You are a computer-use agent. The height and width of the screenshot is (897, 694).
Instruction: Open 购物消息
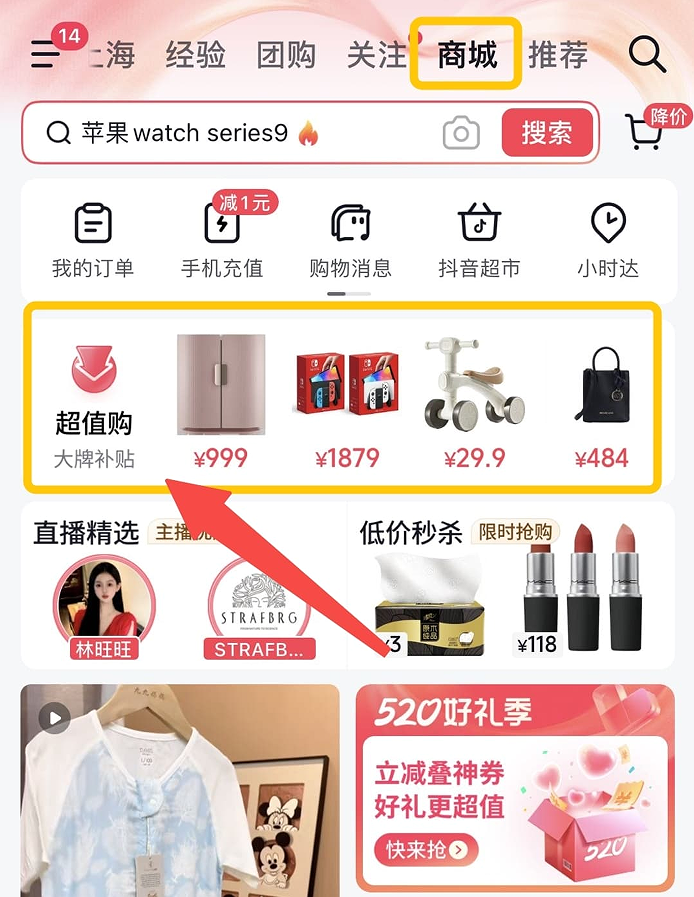click(x=350, y=240)
